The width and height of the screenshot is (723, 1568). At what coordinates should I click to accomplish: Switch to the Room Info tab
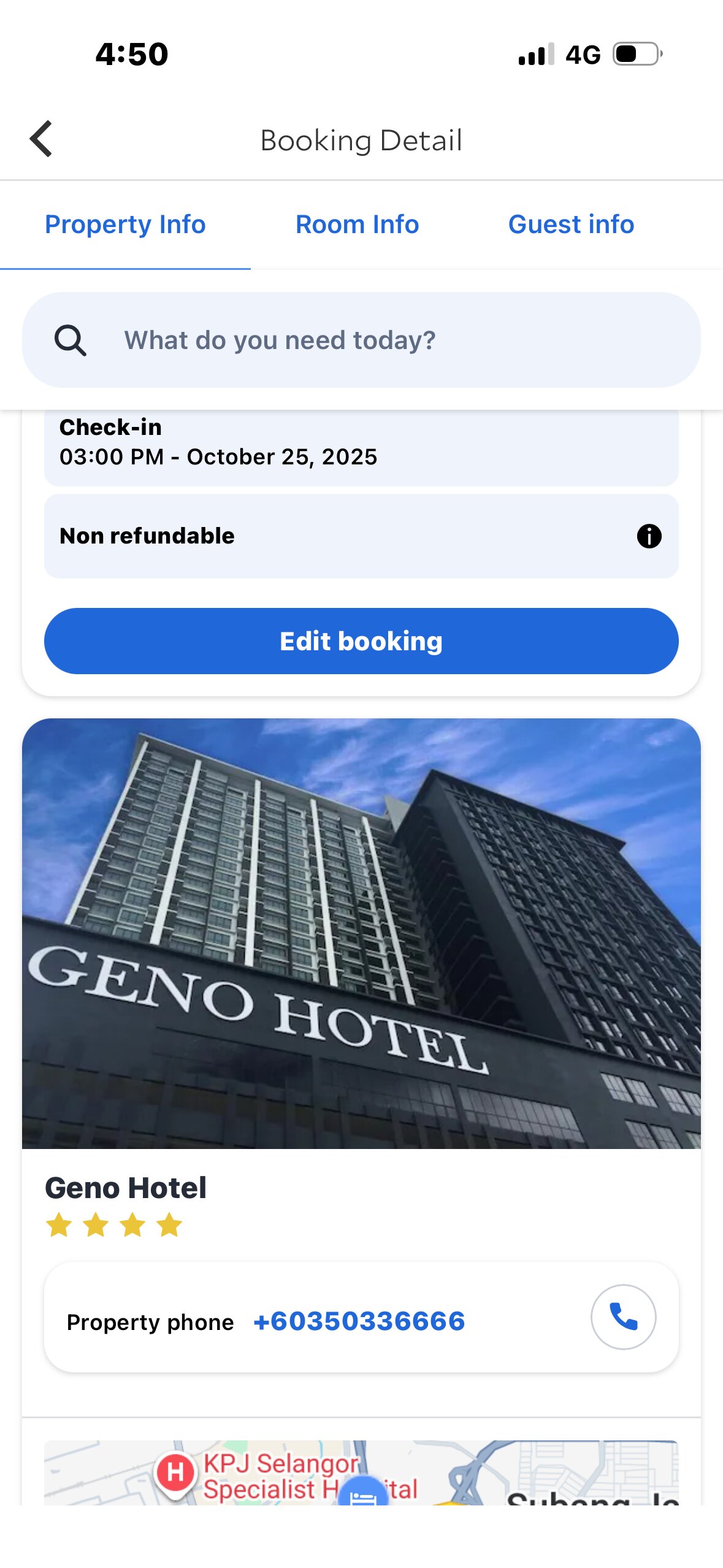tap(356, 225)
